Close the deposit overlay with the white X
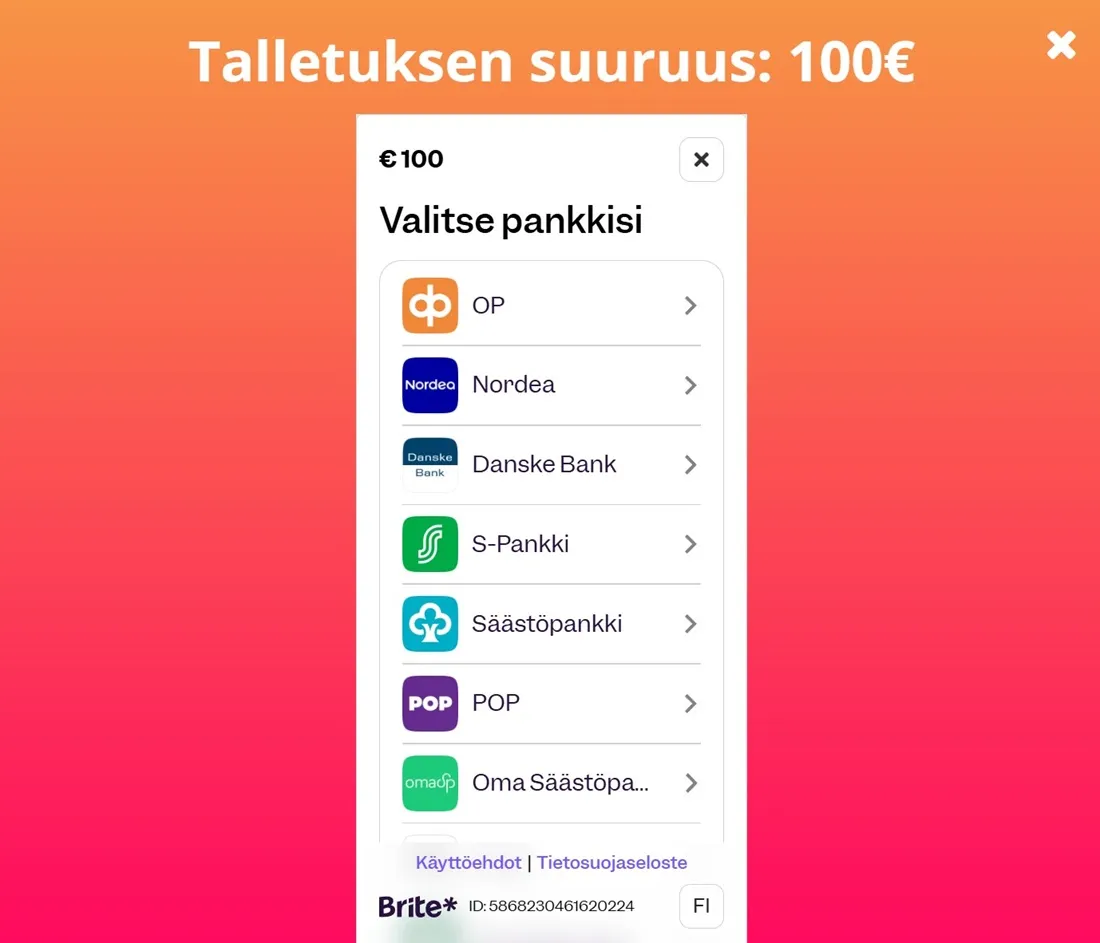 (1061, 45)
